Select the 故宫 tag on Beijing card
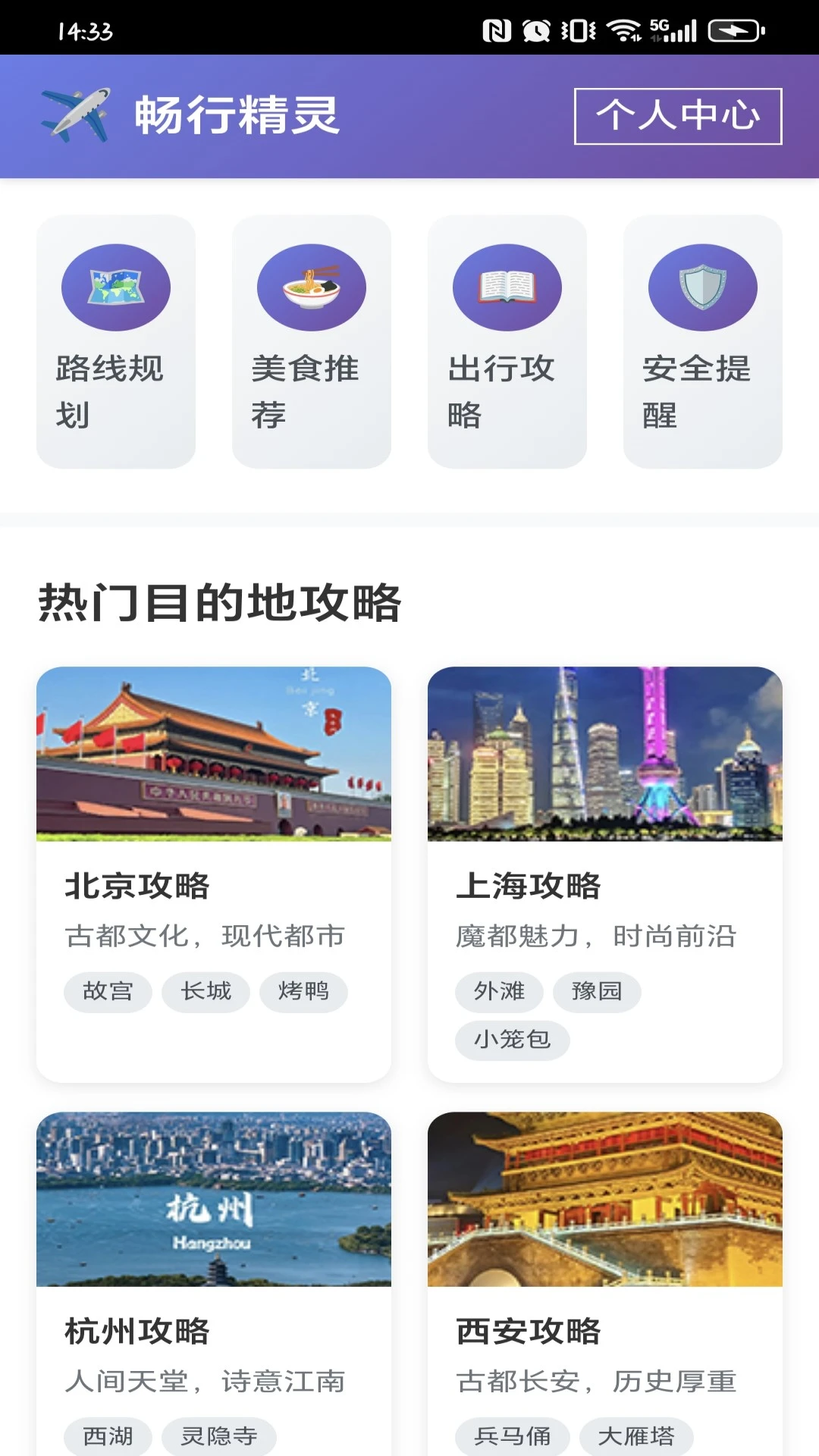 107,991
